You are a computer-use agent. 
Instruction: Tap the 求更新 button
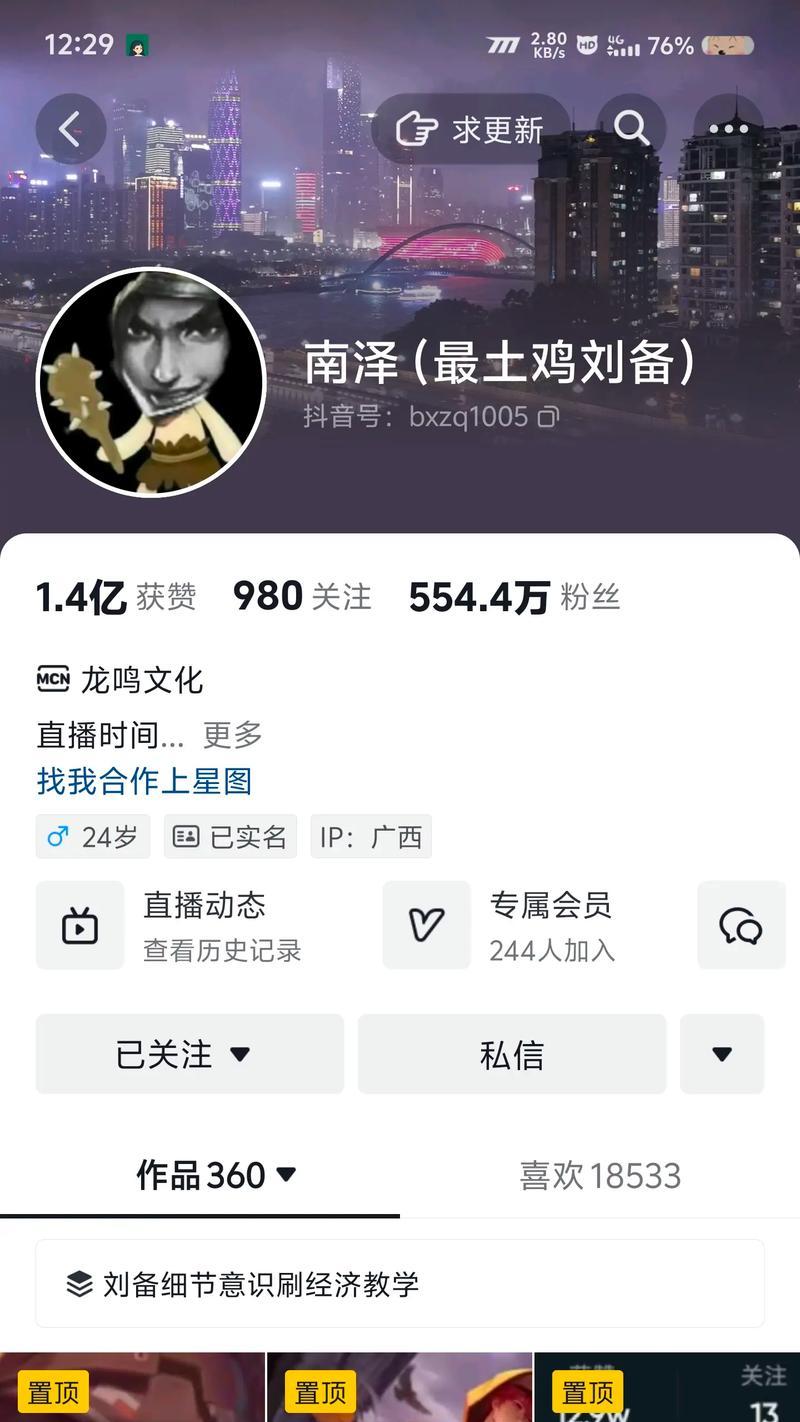click(471, 129)
